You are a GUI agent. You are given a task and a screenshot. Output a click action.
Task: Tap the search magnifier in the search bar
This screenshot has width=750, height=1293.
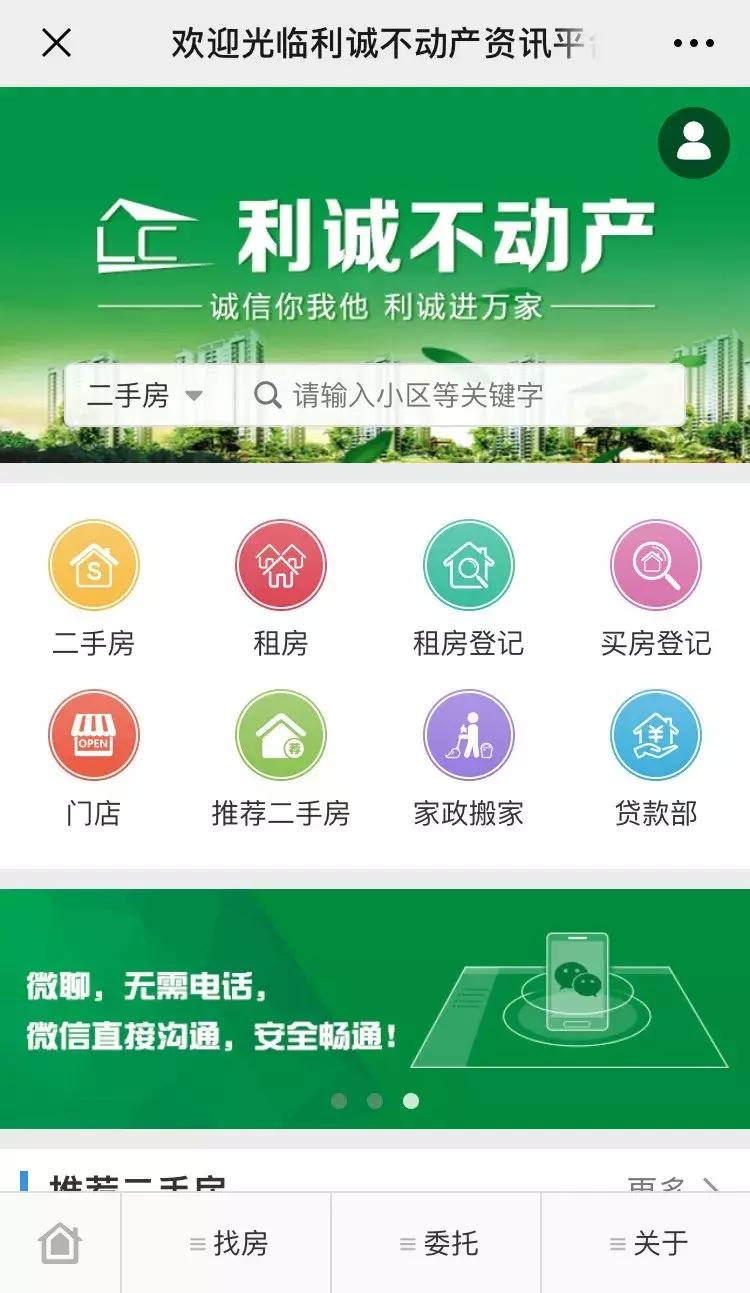tap(267, 396)
